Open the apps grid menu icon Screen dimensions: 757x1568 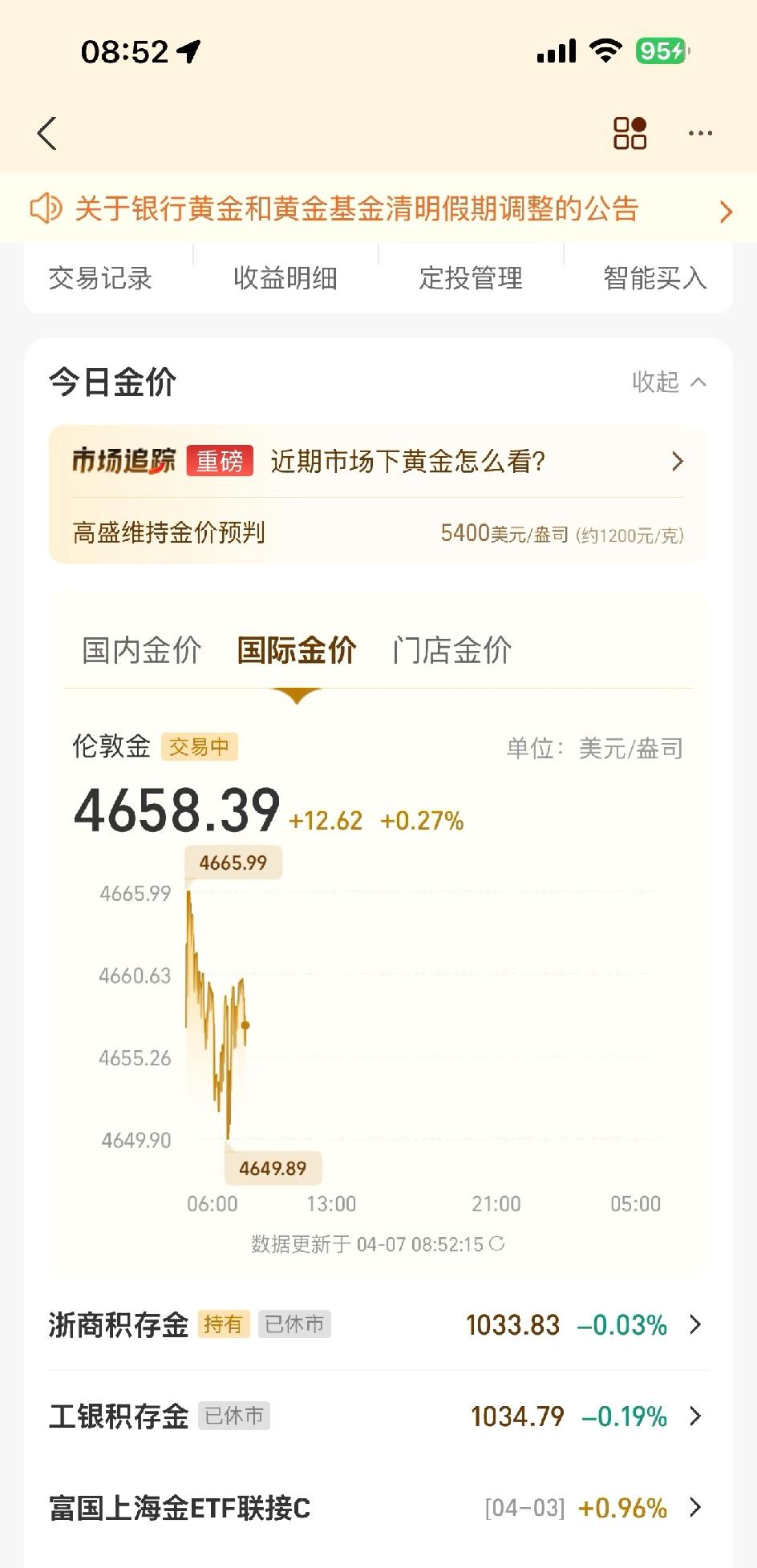coord(629,132)
